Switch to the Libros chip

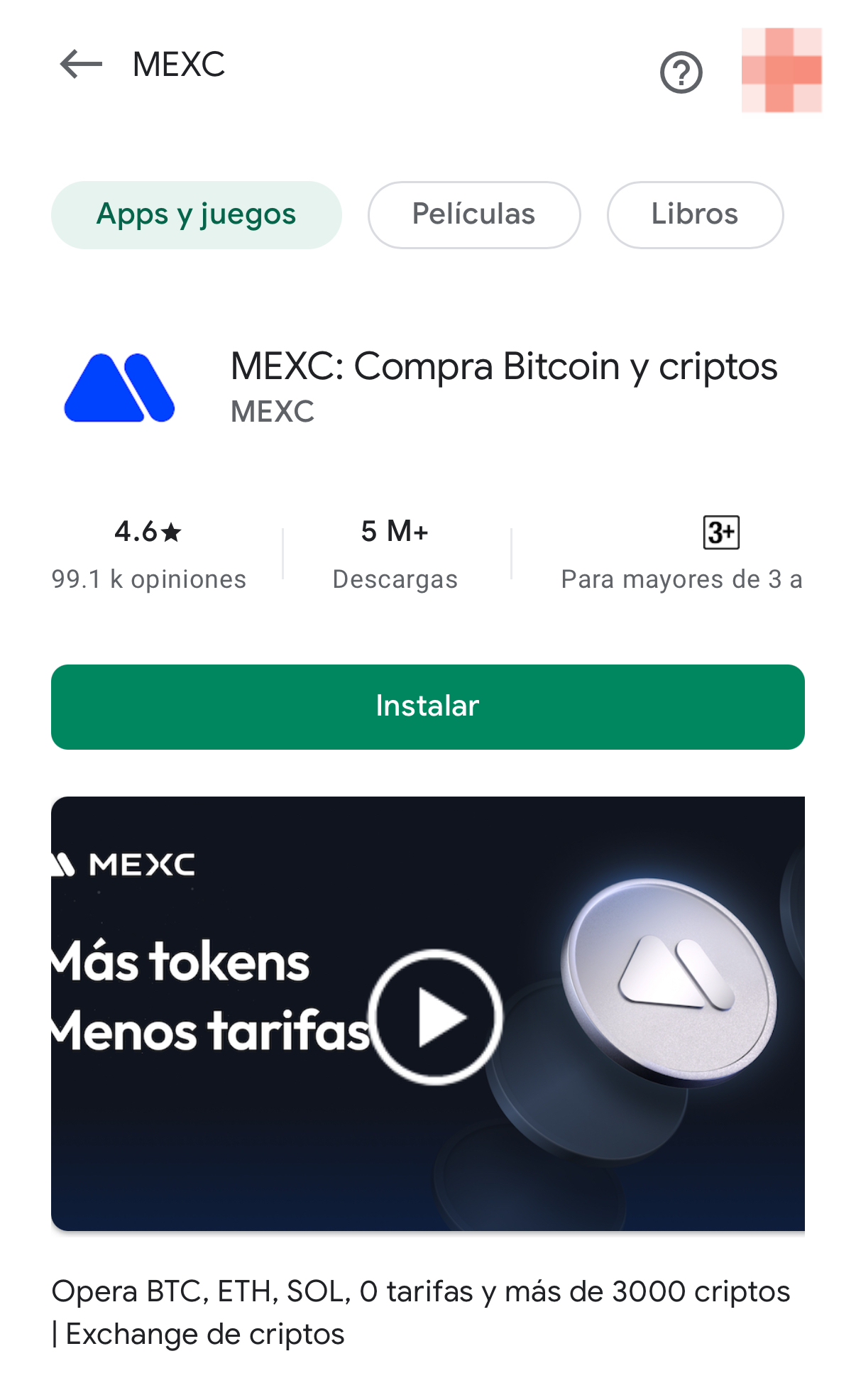click(x=694, y=214)
